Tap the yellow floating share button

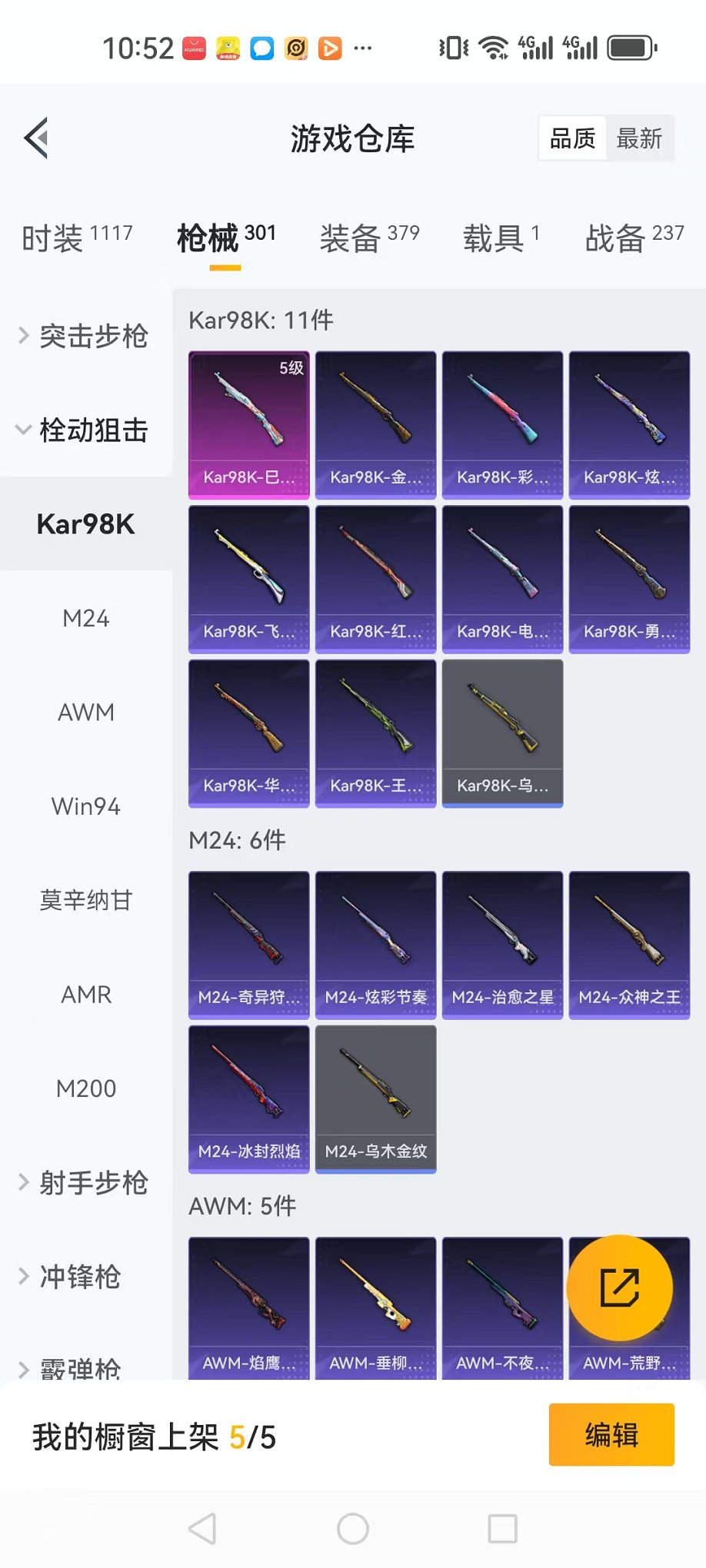[x=620, y=1288]
